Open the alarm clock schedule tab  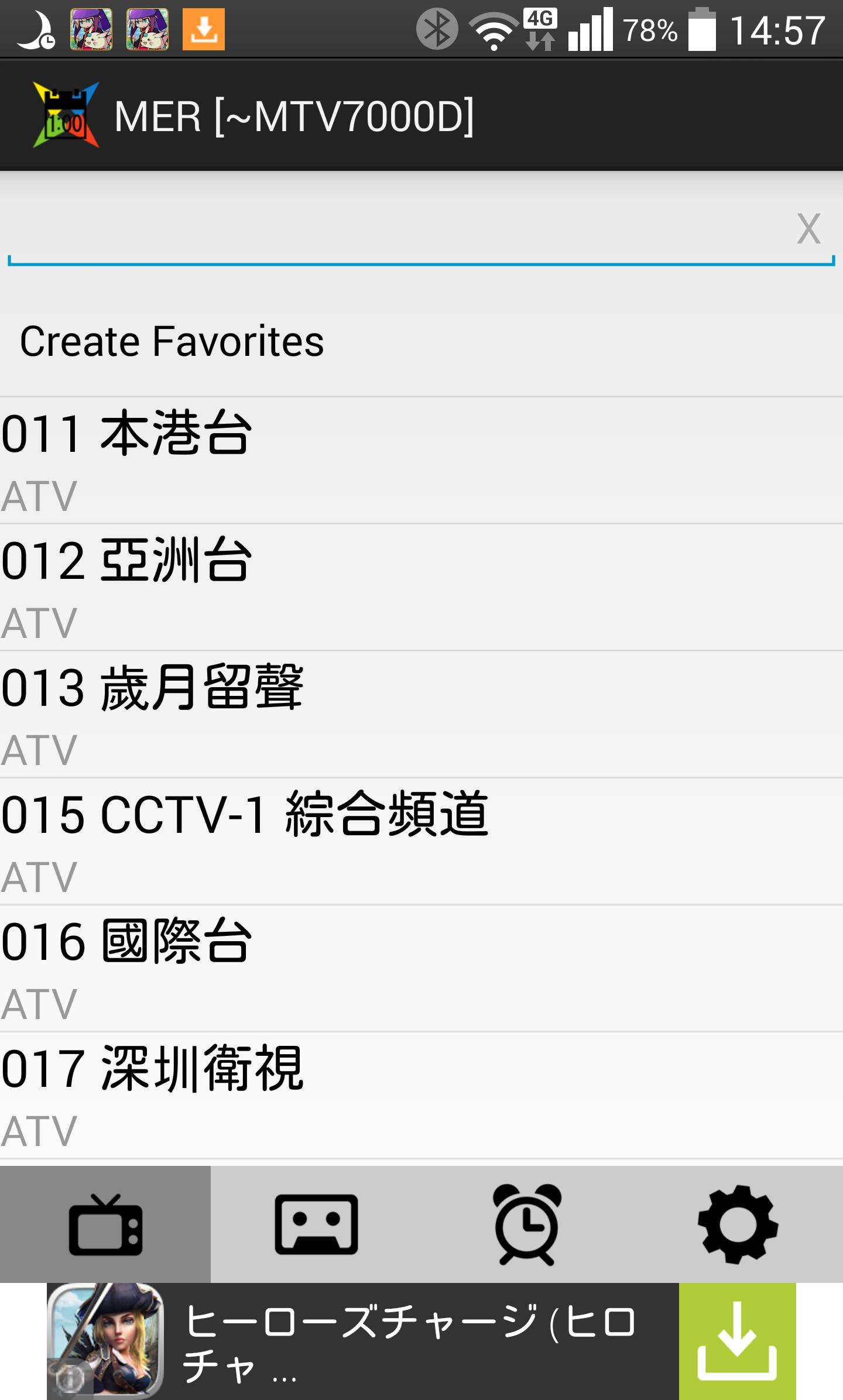coord(527,1224)
